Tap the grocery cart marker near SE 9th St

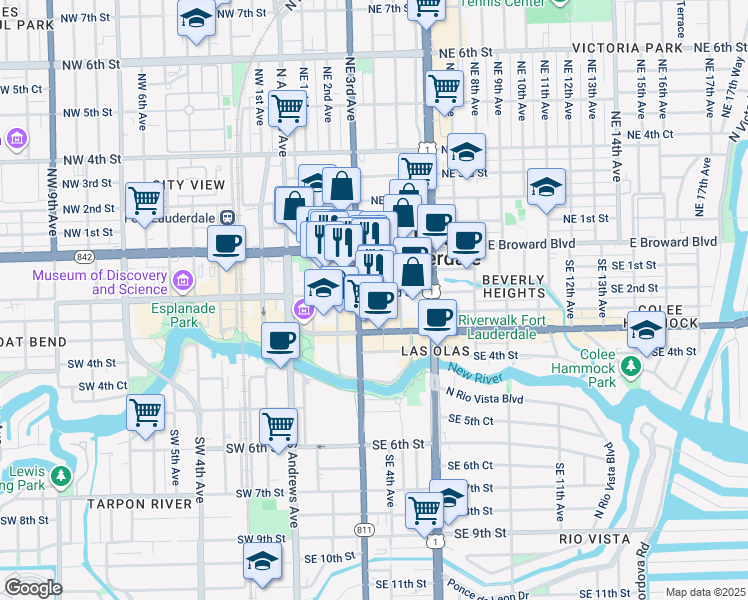425,511
